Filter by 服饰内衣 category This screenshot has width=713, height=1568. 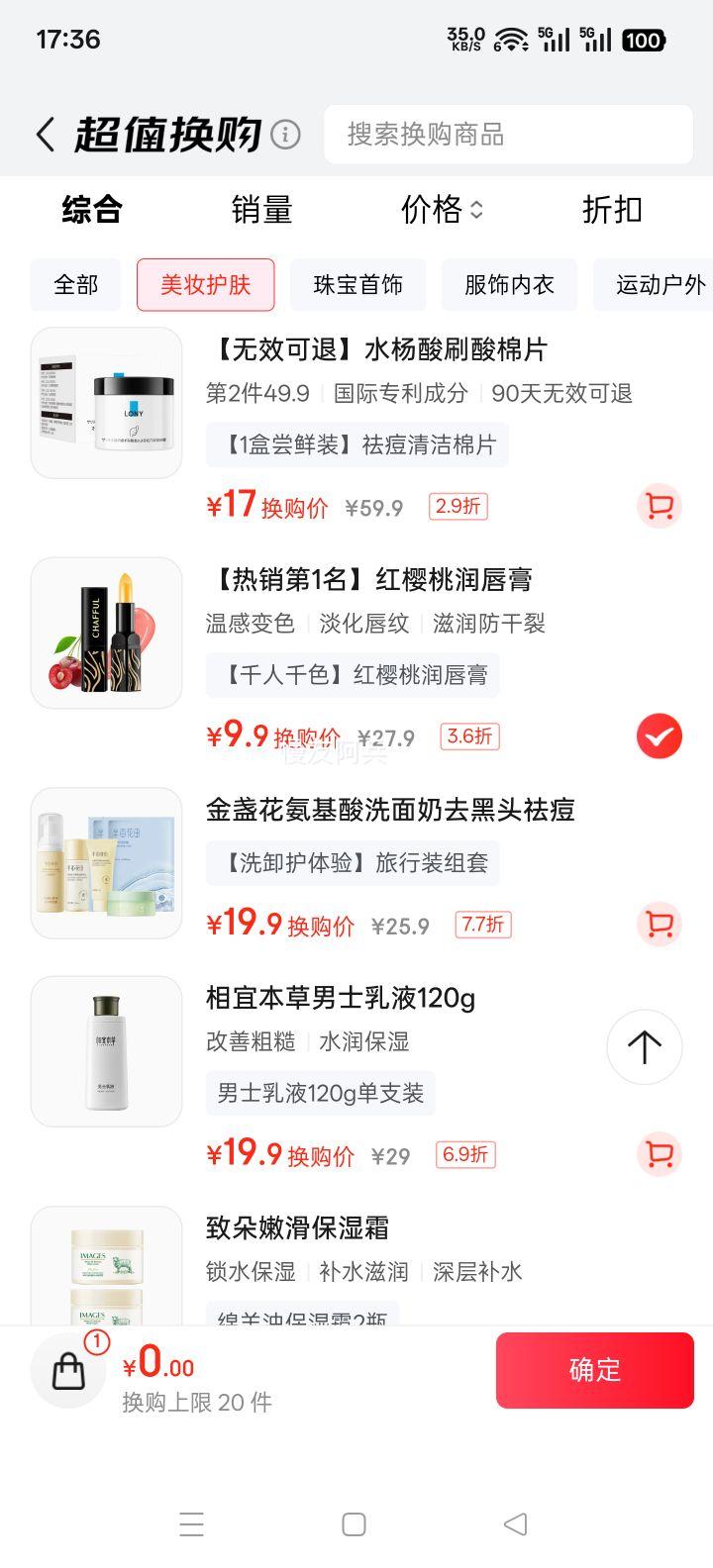509,285
